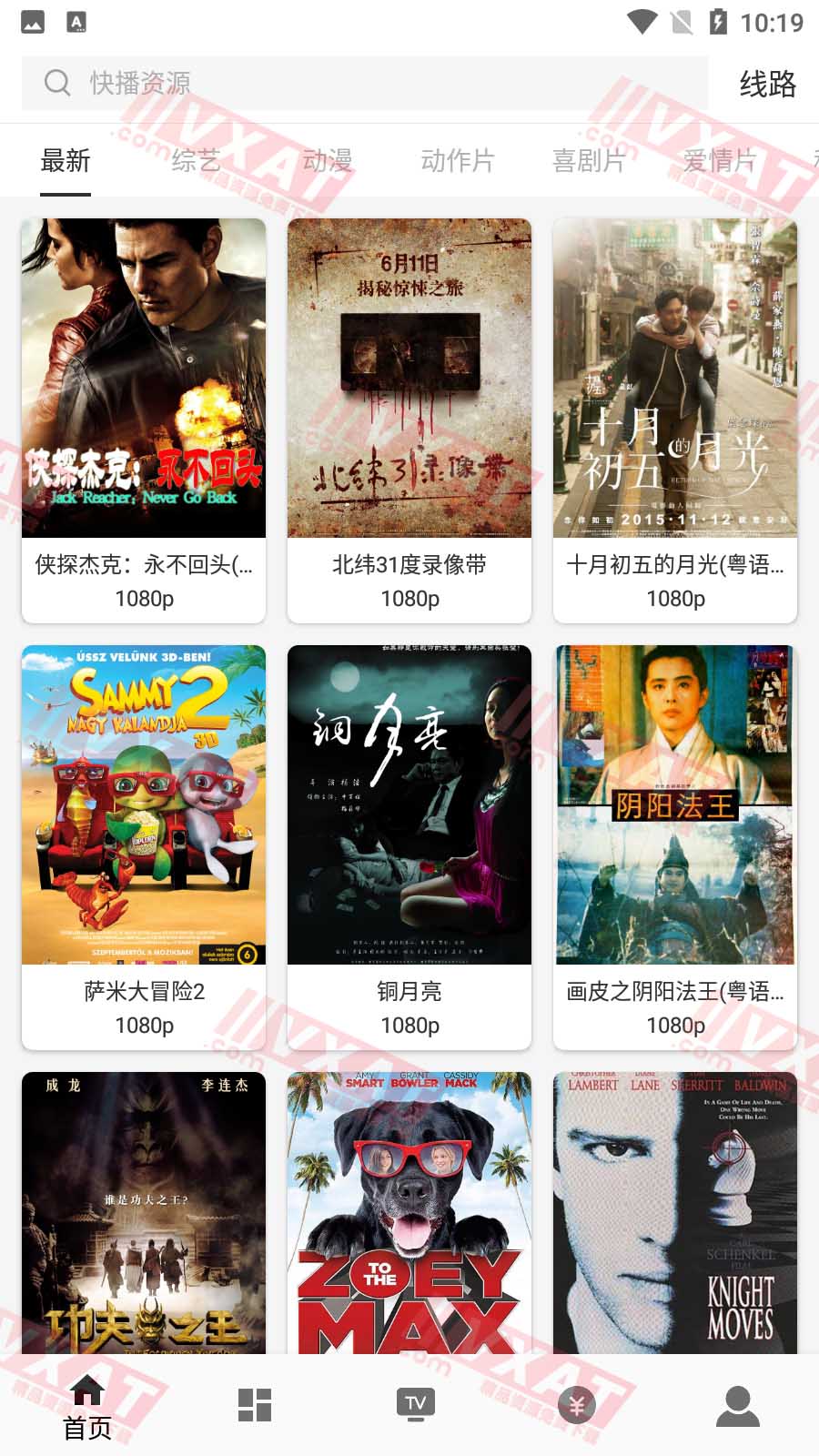Select the 最新 tab
This screenshot has width=819, height=1456.
[x=65, y=160]
